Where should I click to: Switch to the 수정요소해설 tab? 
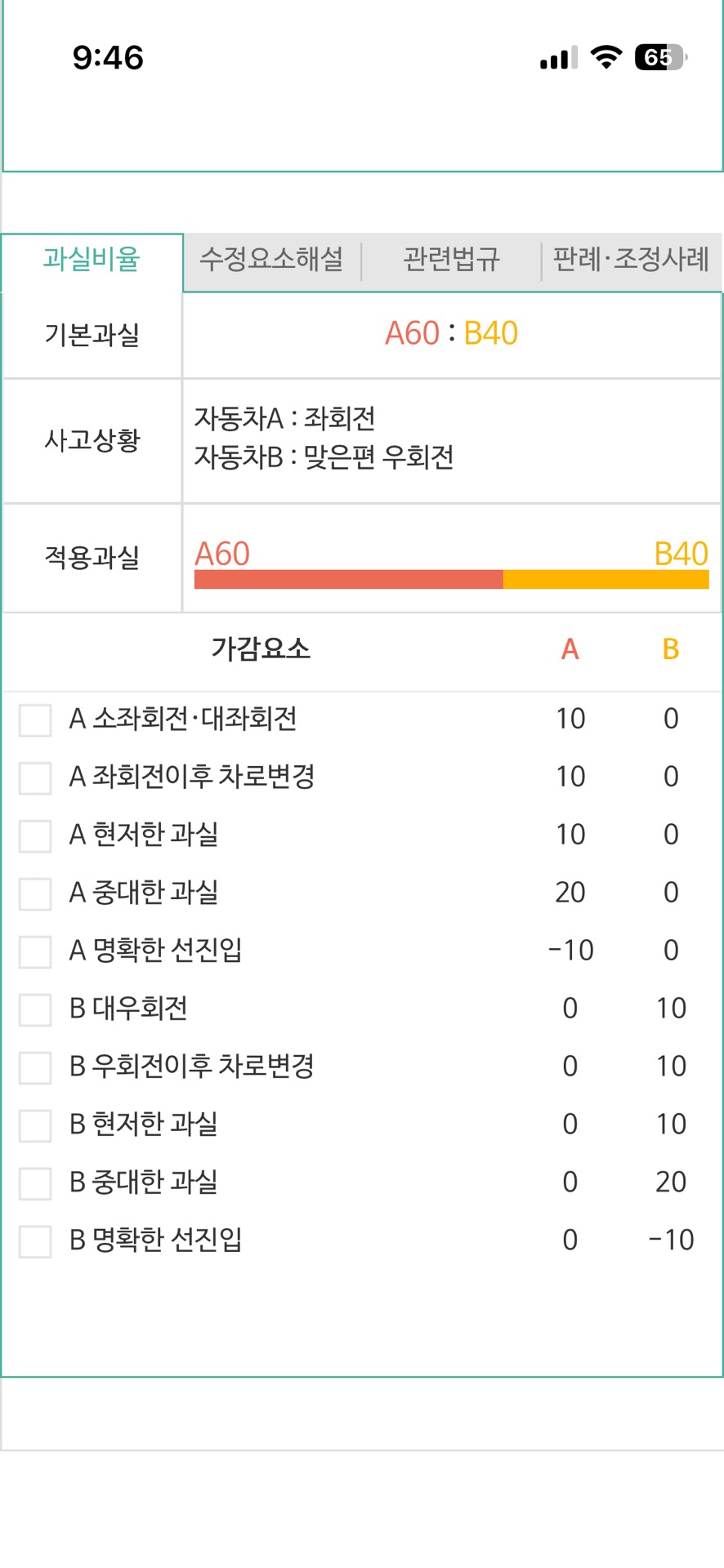pos(271,260)
